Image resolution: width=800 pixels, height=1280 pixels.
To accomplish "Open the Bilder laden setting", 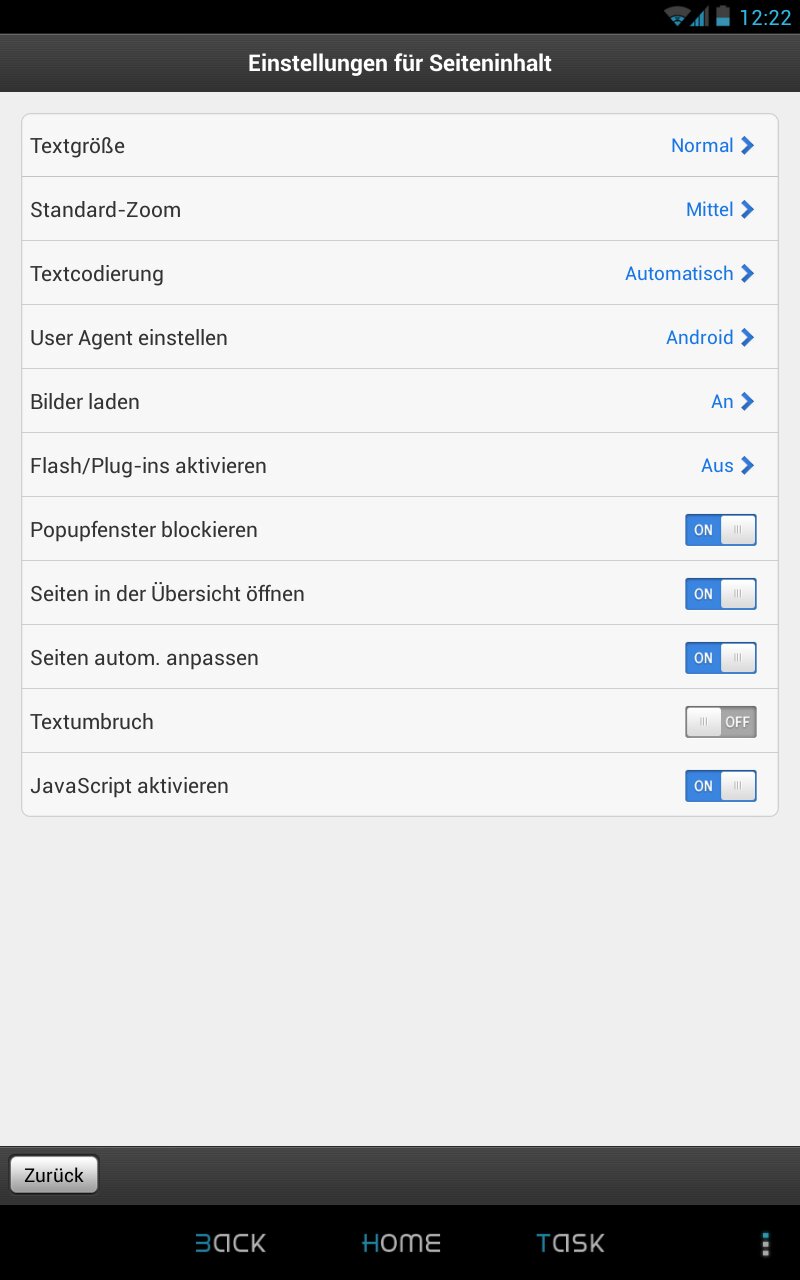I will click(399, 401).
